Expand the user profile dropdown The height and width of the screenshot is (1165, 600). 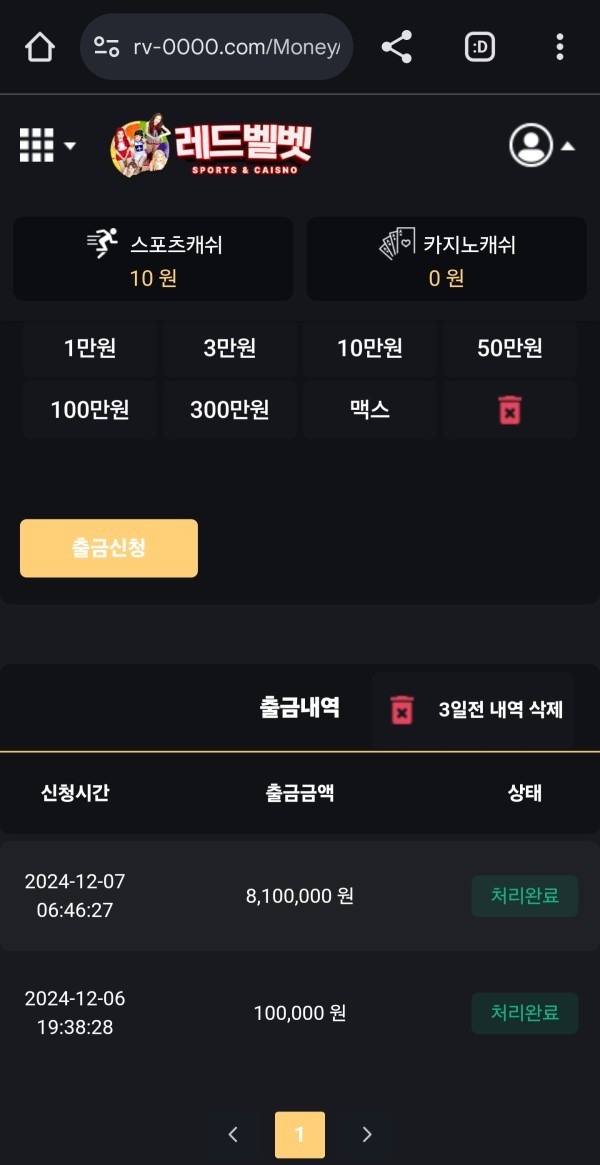[x=542, y=145]
